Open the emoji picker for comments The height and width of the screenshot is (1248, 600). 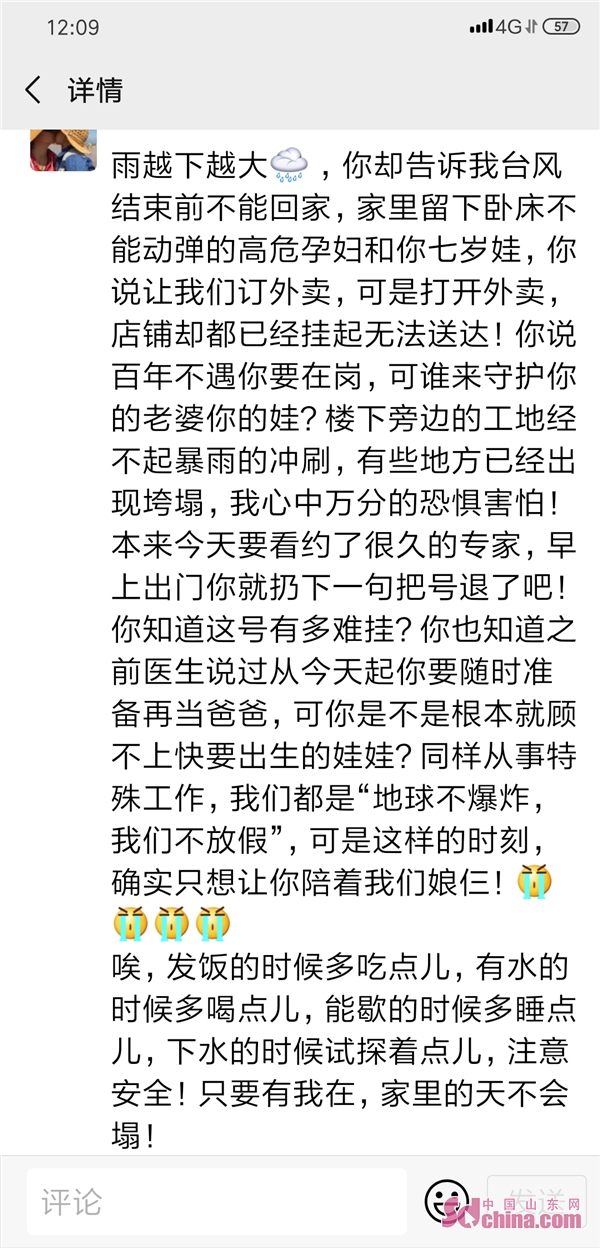tap(446, 1200)
